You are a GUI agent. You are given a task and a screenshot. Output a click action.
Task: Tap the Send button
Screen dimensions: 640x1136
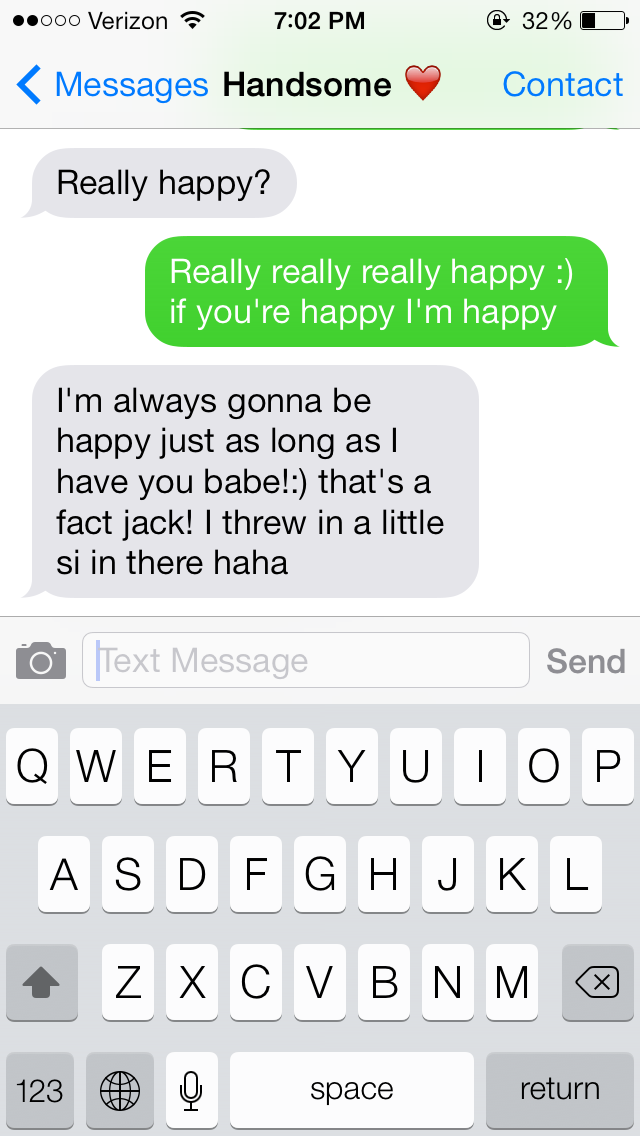pos(585,661)
